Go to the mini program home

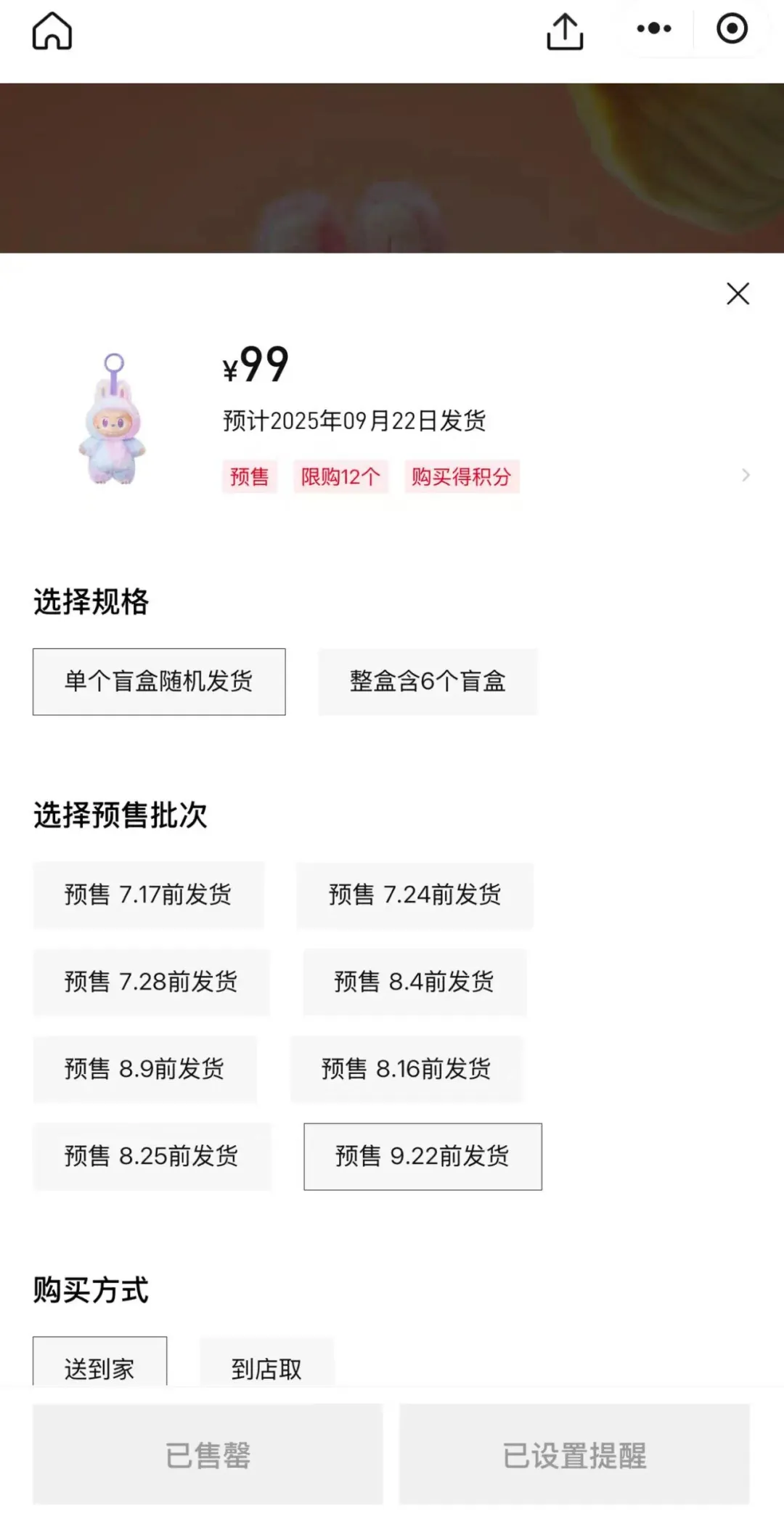point(52,31)
